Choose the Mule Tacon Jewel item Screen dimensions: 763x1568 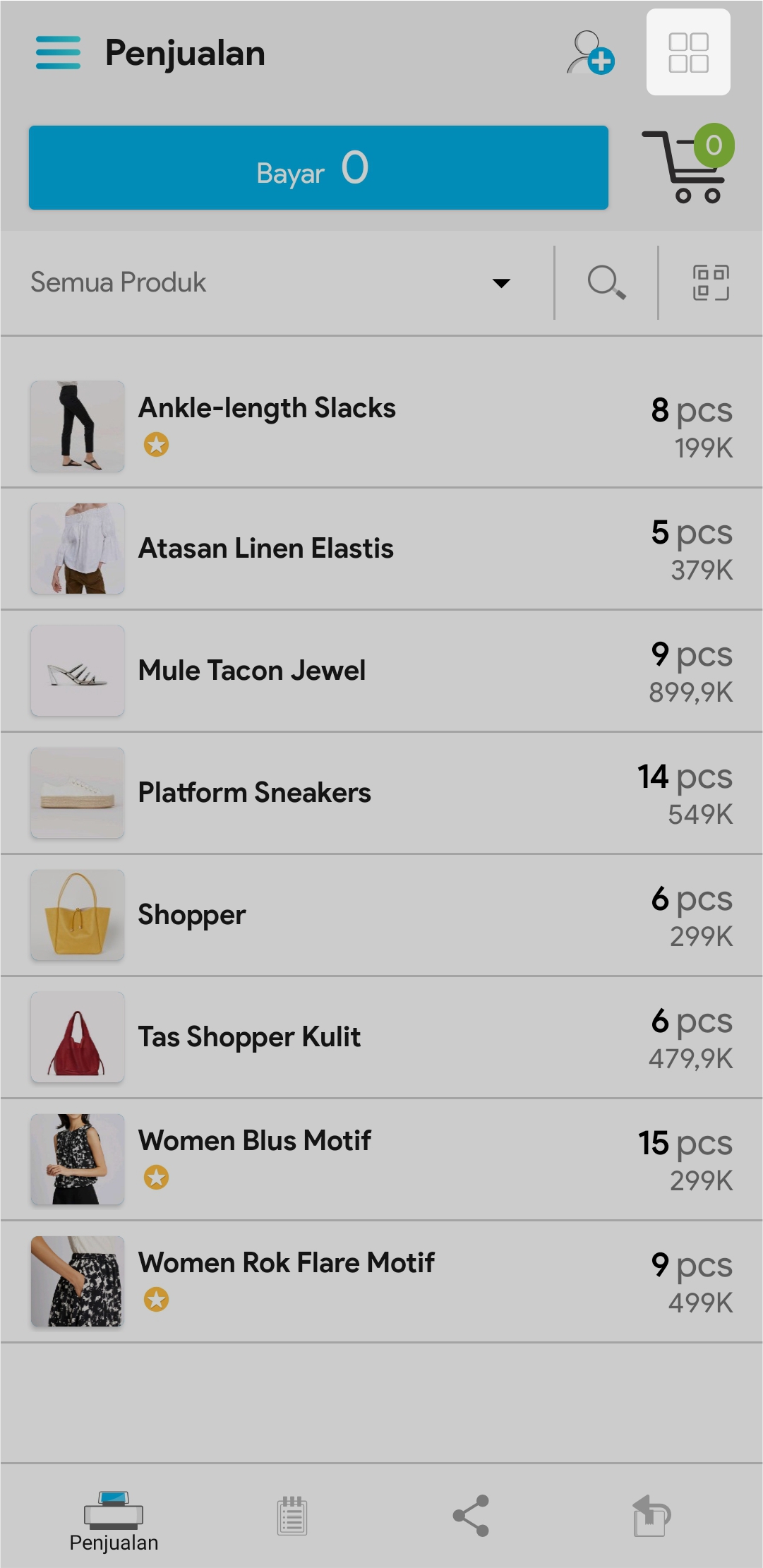[x=381, y=671]
